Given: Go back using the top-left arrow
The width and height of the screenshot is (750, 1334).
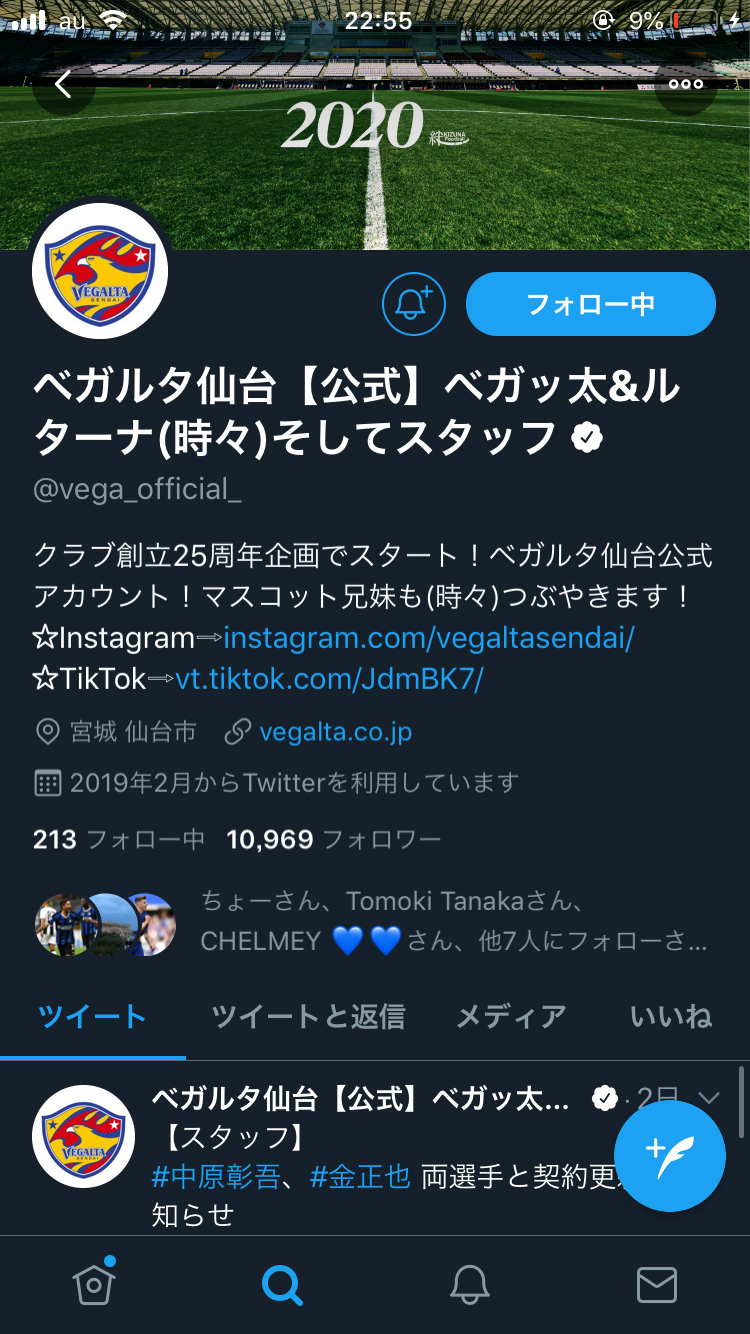Looking at the screenshot, I should coord(63,84).
